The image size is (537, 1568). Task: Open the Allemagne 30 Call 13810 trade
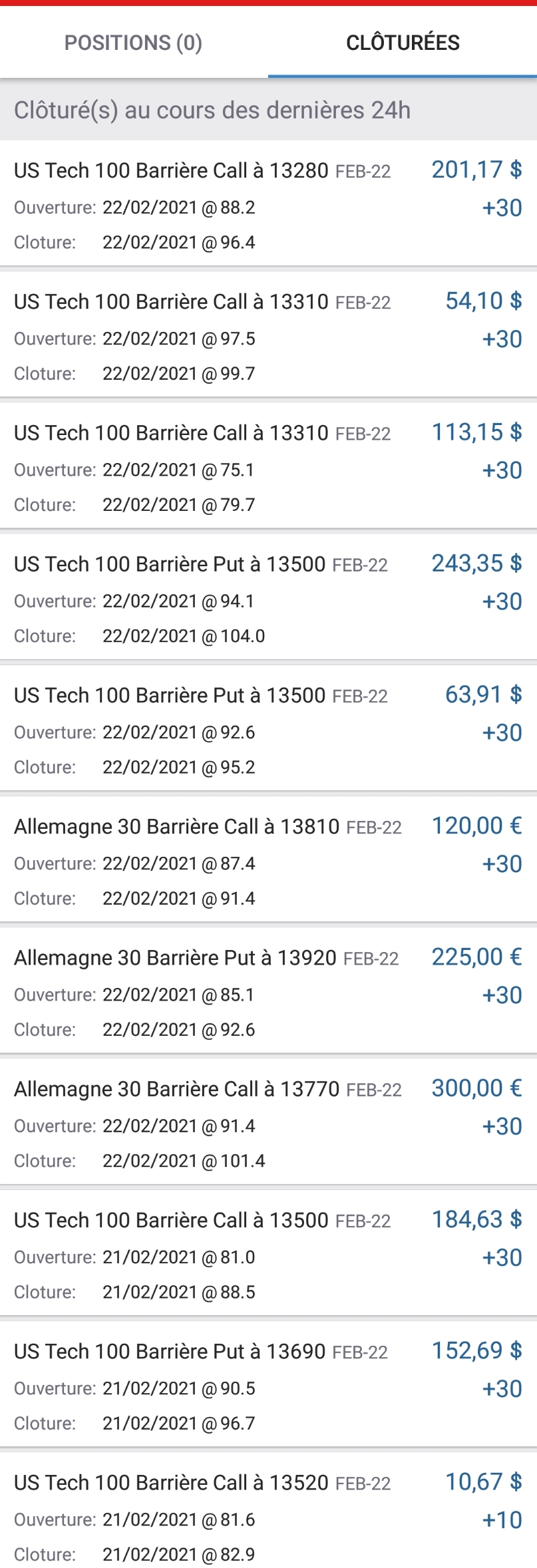click(x=268, y=860)
